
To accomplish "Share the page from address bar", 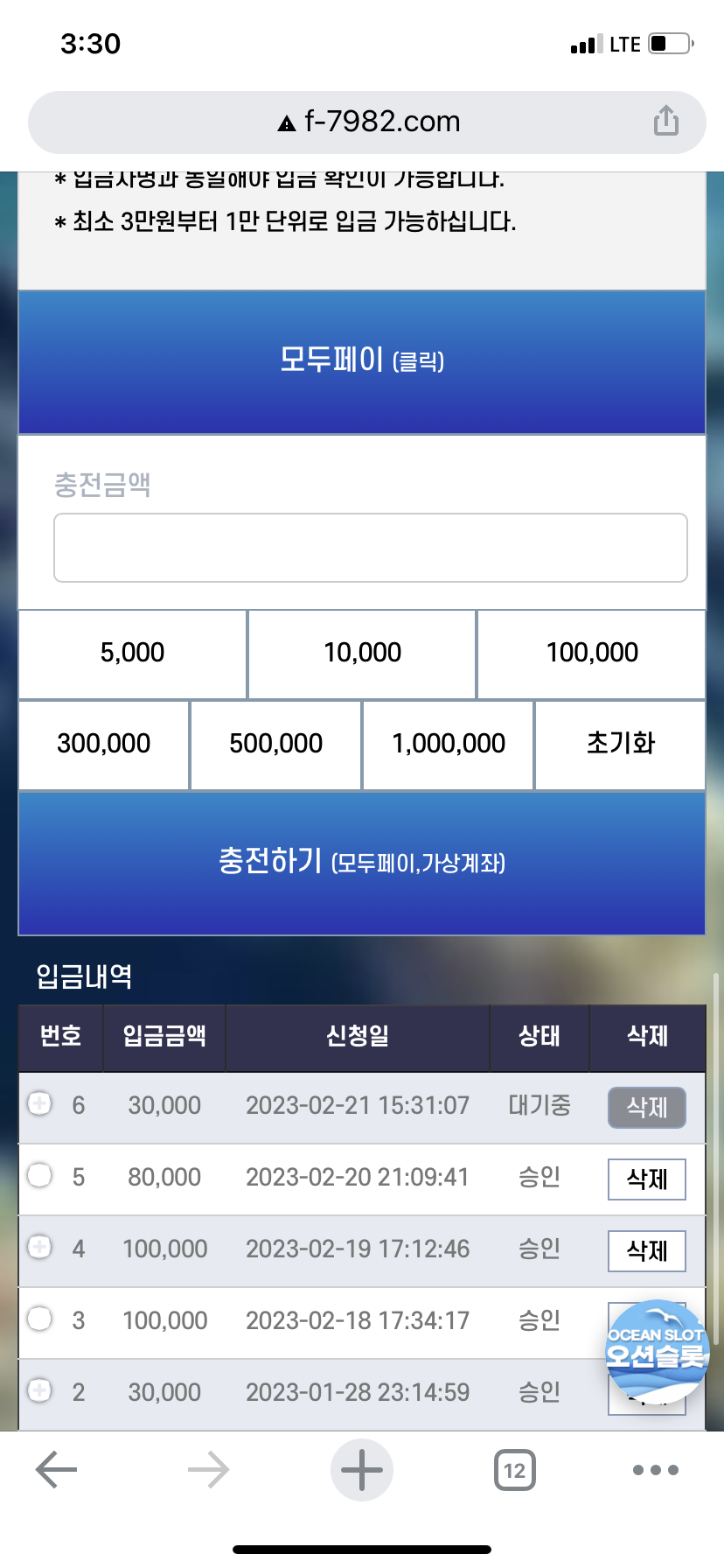I will click(x=666, y=121).
